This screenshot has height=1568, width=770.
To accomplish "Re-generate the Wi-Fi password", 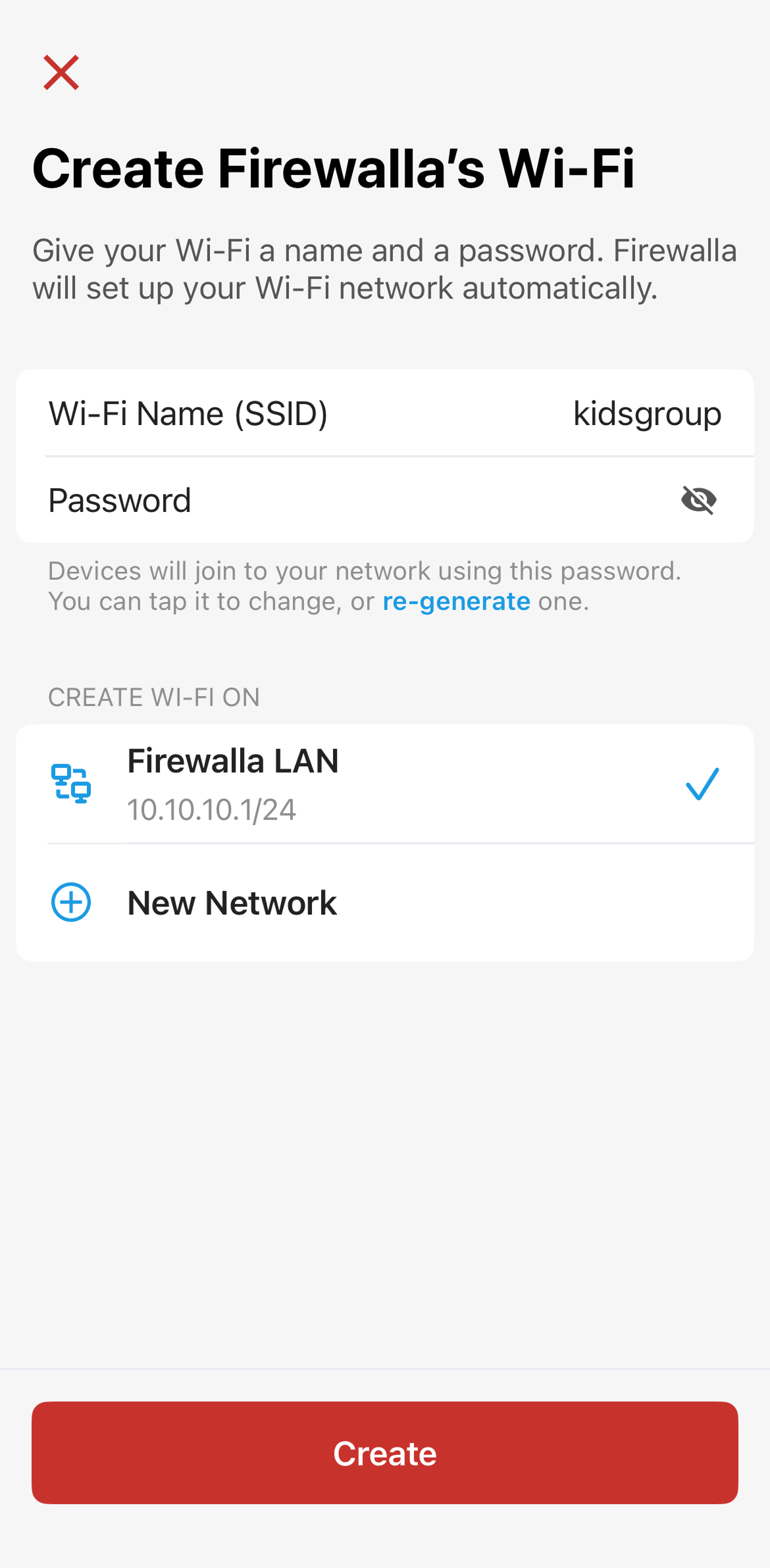I will pos(456,601).
